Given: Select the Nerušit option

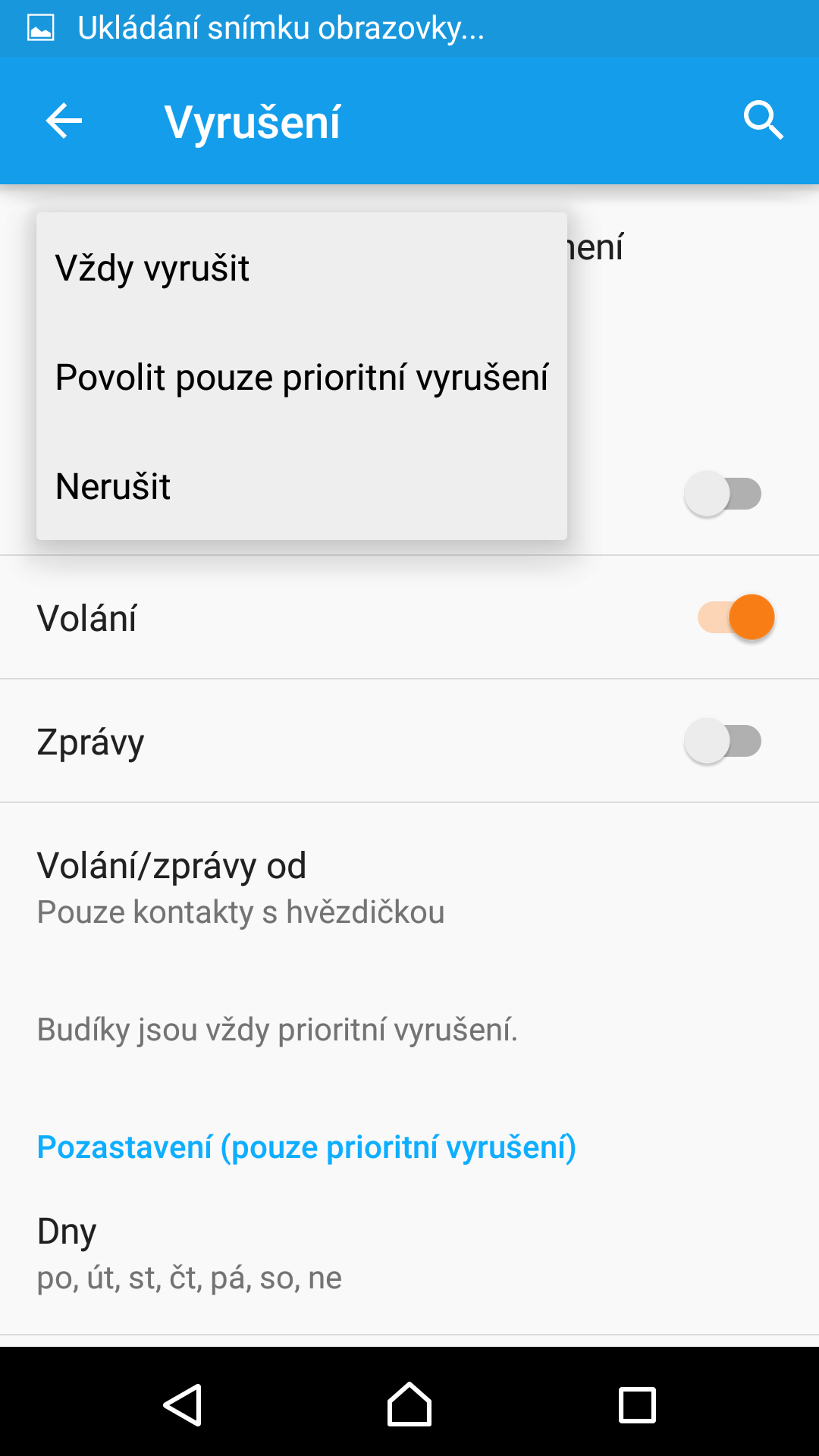Looking at the screenshot, I should (302, 486).
